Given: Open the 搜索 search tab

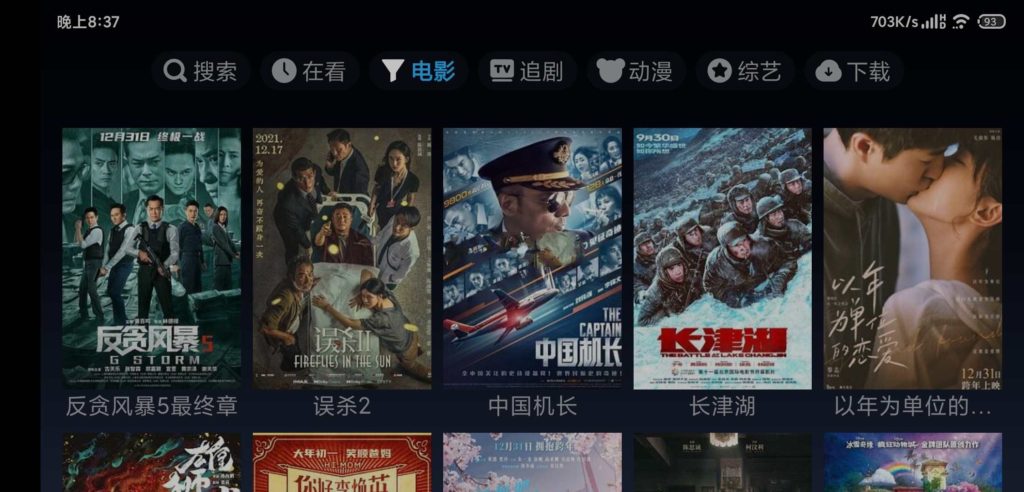Looking at the screenshot, I should click(x=201, y=71).
